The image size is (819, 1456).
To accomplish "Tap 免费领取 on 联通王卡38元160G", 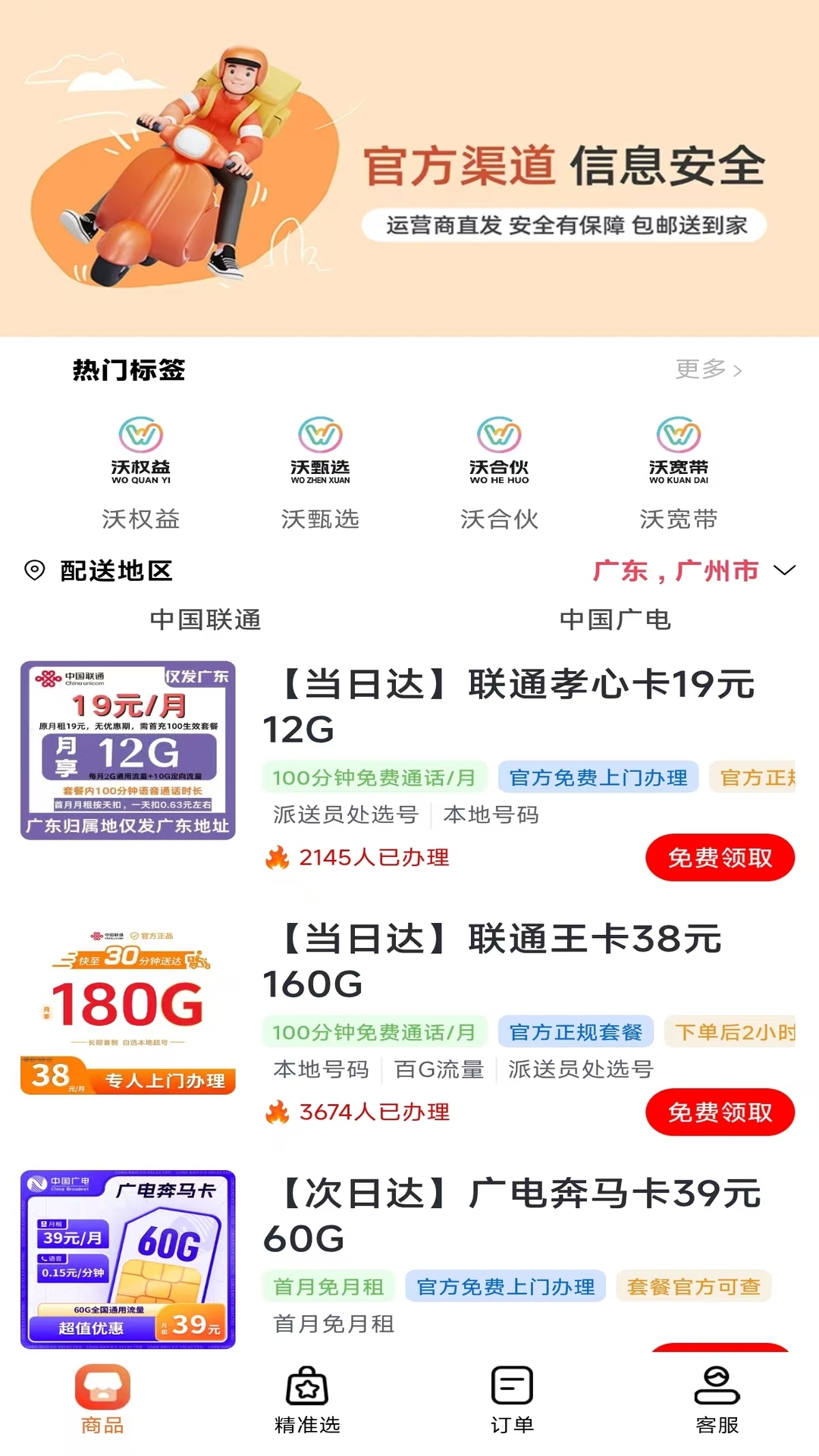I will pyautogui.click(x=720, y=1112).
